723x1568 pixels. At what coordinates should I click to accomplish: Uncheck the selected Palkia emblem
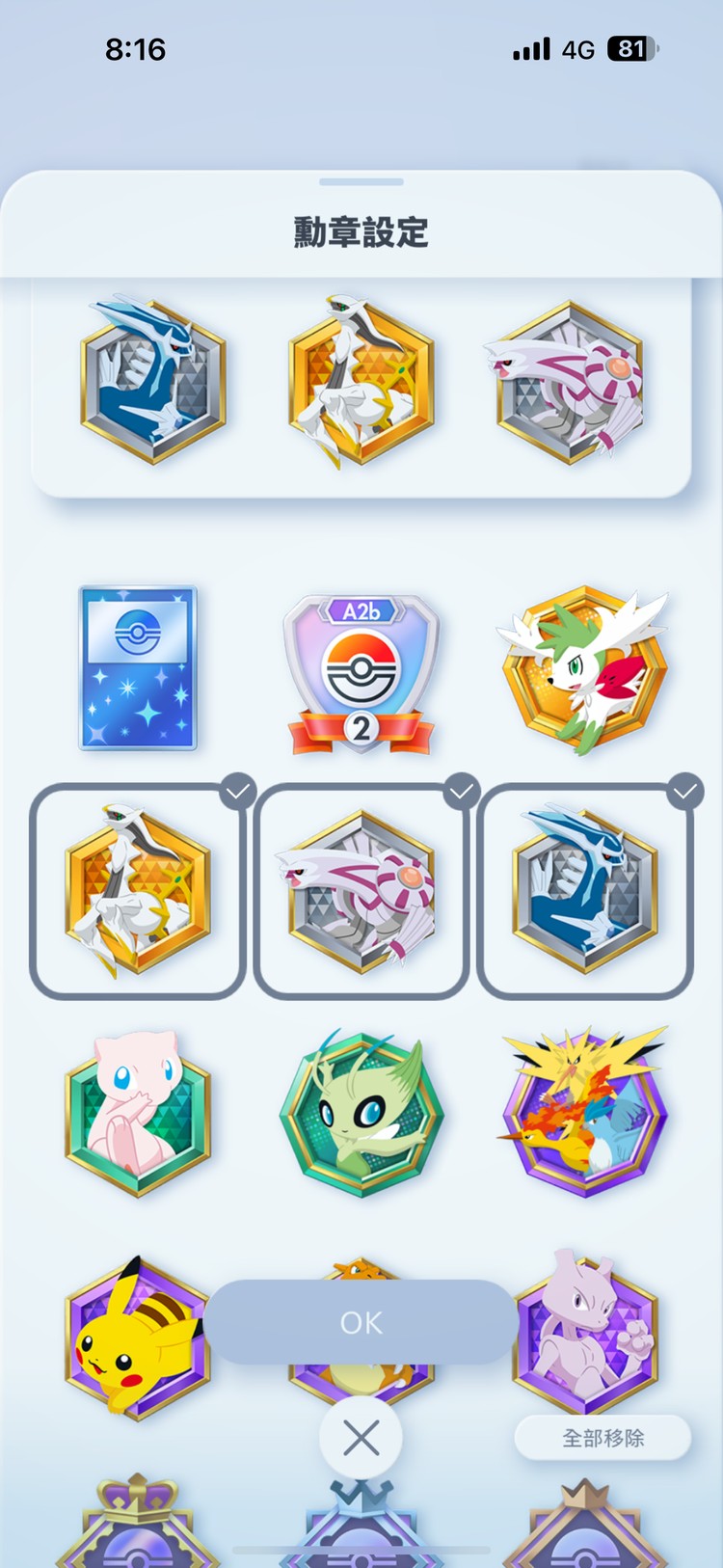tap(361, 891)
